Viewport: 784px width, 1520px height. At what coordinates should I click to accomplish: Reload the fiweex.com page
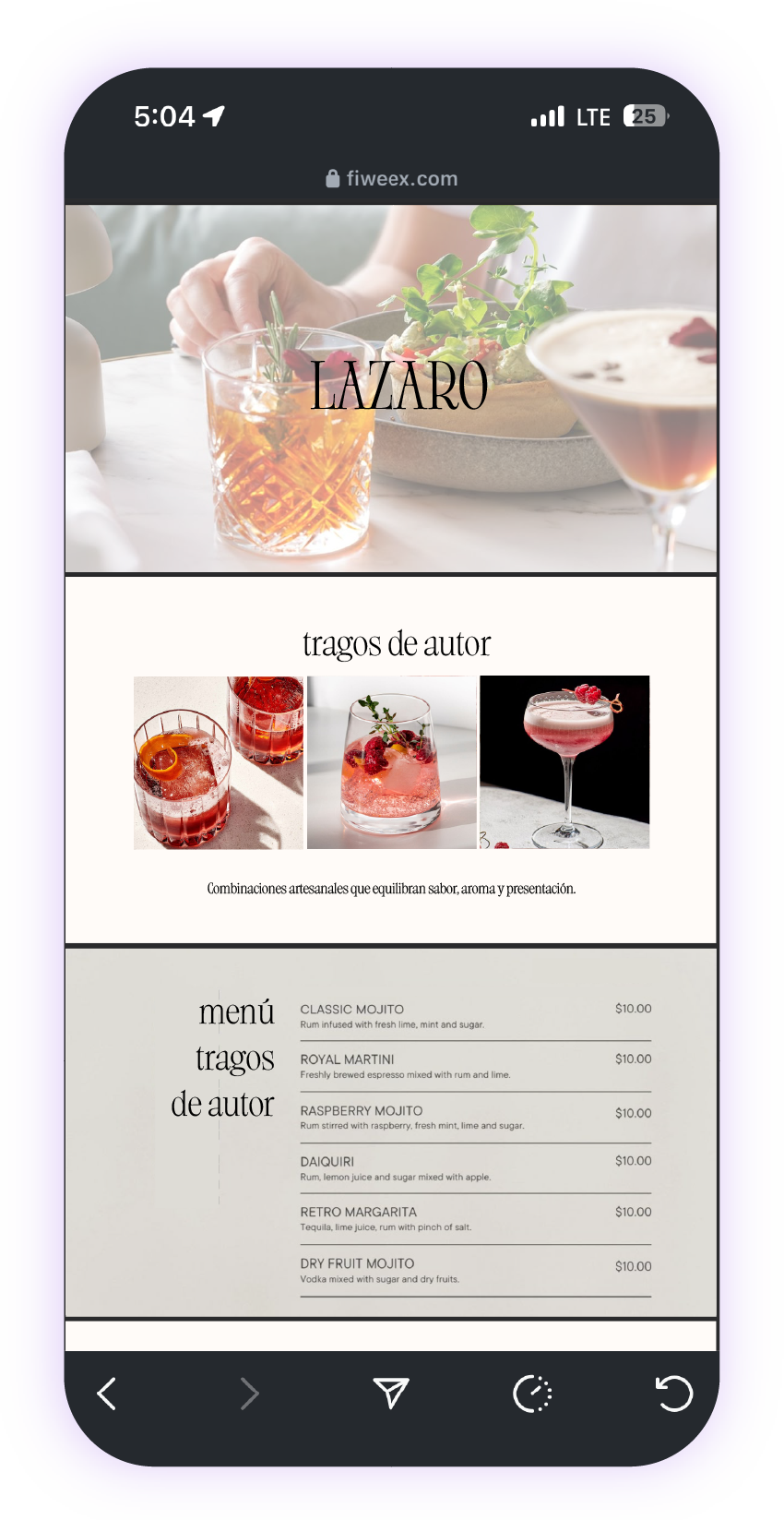click(674, 1394)
